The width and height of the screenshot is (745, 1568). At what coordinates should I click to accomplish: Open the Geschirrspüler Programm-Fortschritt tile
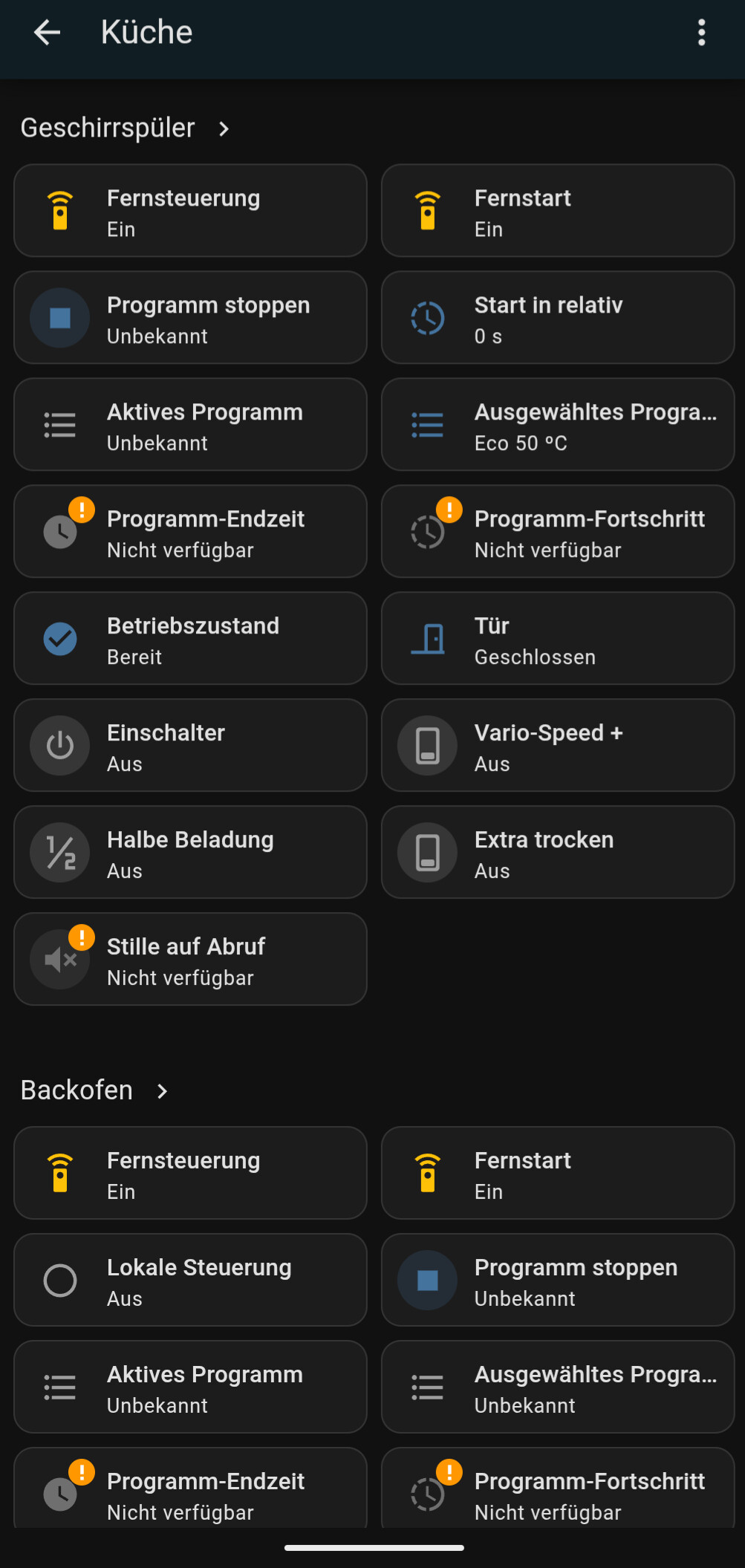pos(557,532)
